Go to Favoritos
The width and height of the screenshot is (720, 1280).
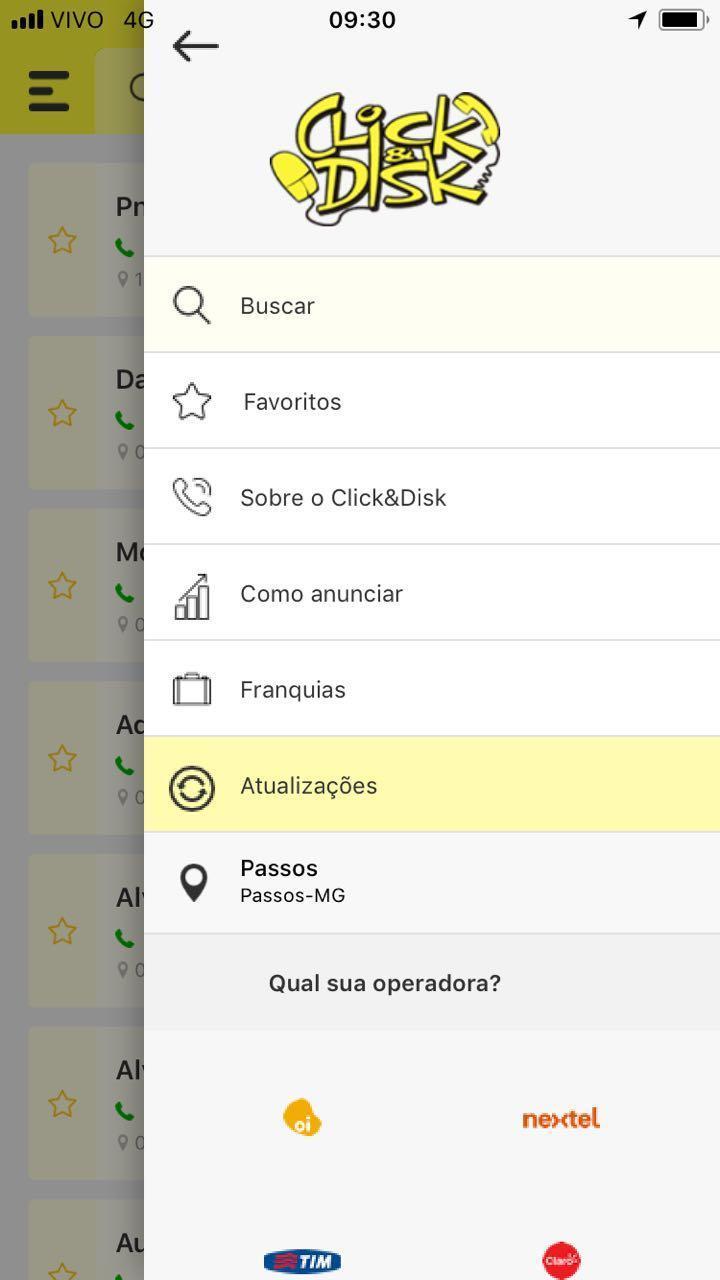coord(431,401)
